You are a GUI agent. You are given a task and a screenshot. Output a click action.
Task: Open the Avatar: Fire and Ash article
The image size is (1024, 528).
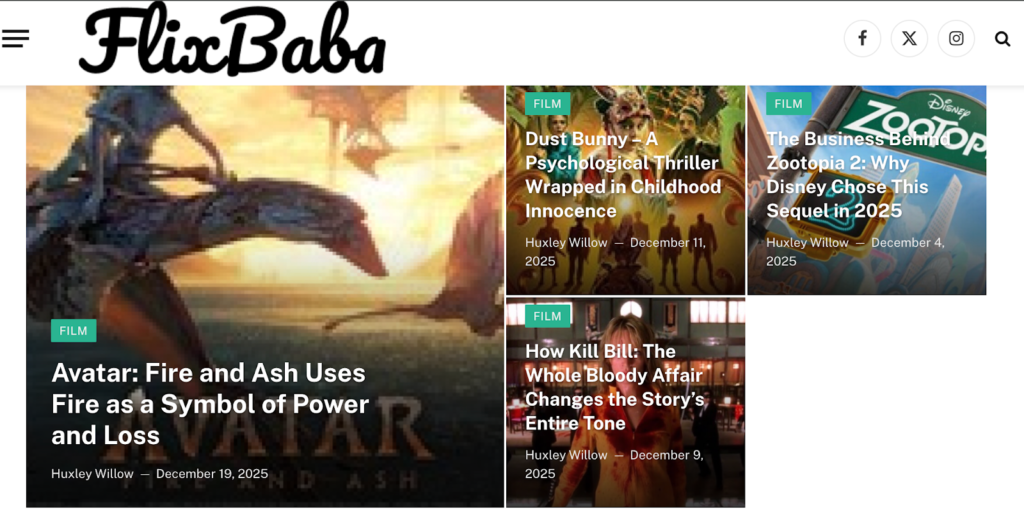[208, 403]
